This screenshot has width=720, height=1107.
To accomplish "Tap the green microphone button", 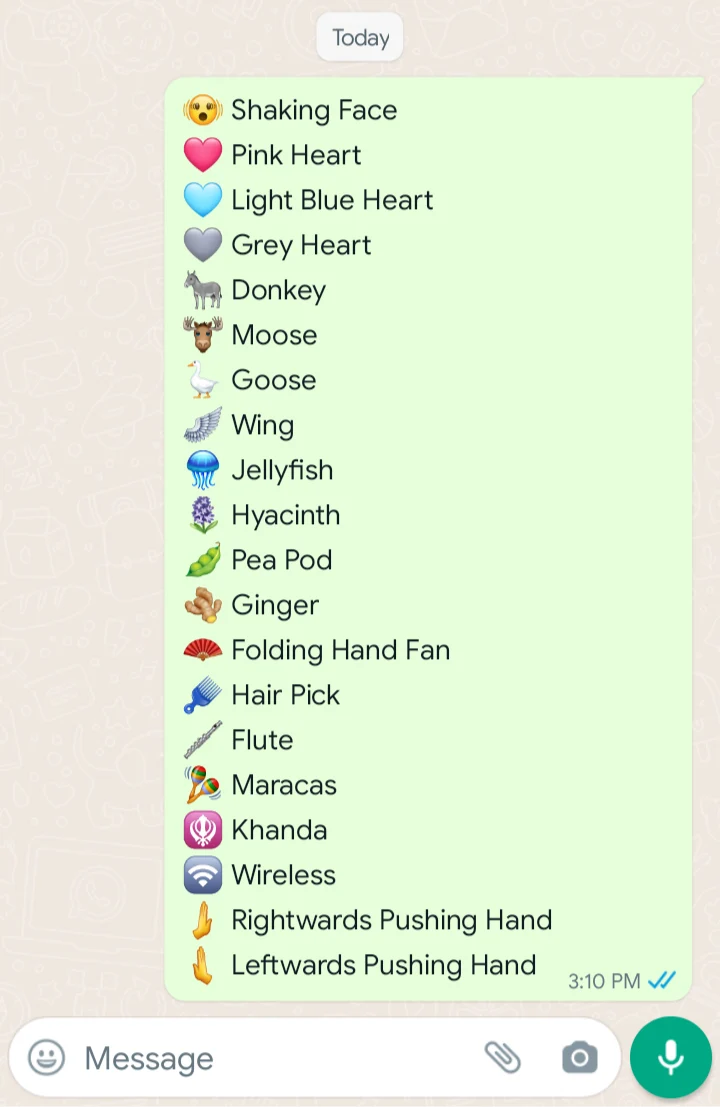I will [670, 1056].
